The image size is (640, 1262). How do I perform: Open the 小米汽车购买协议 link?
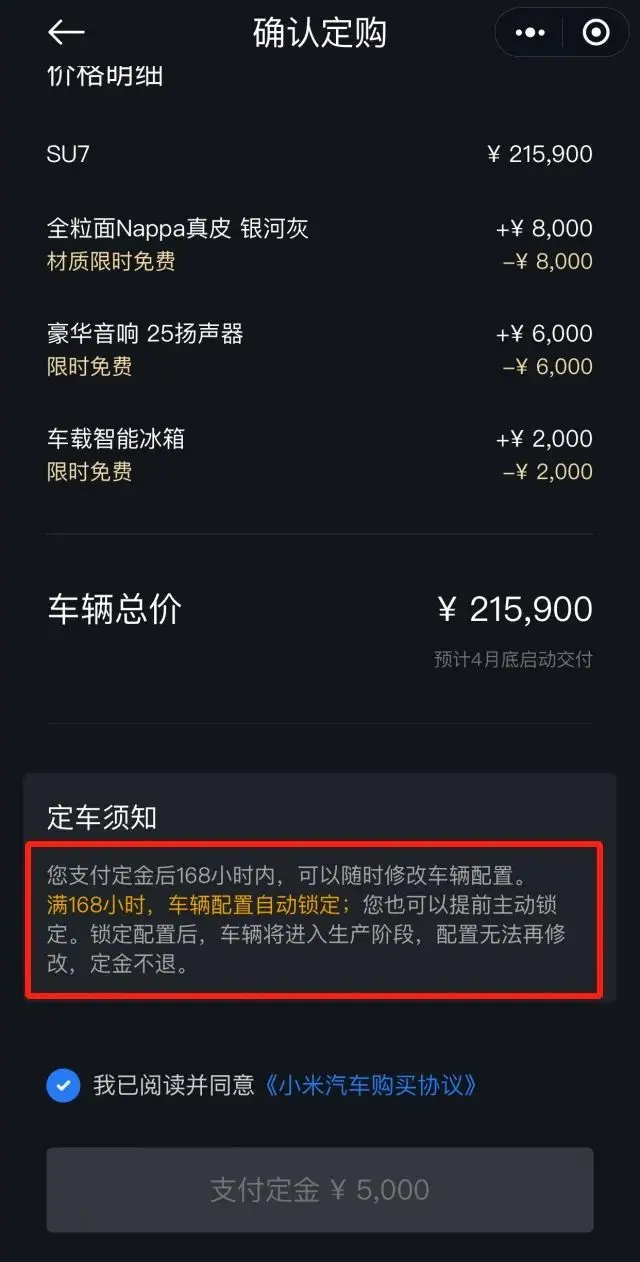coord(370,1085)
